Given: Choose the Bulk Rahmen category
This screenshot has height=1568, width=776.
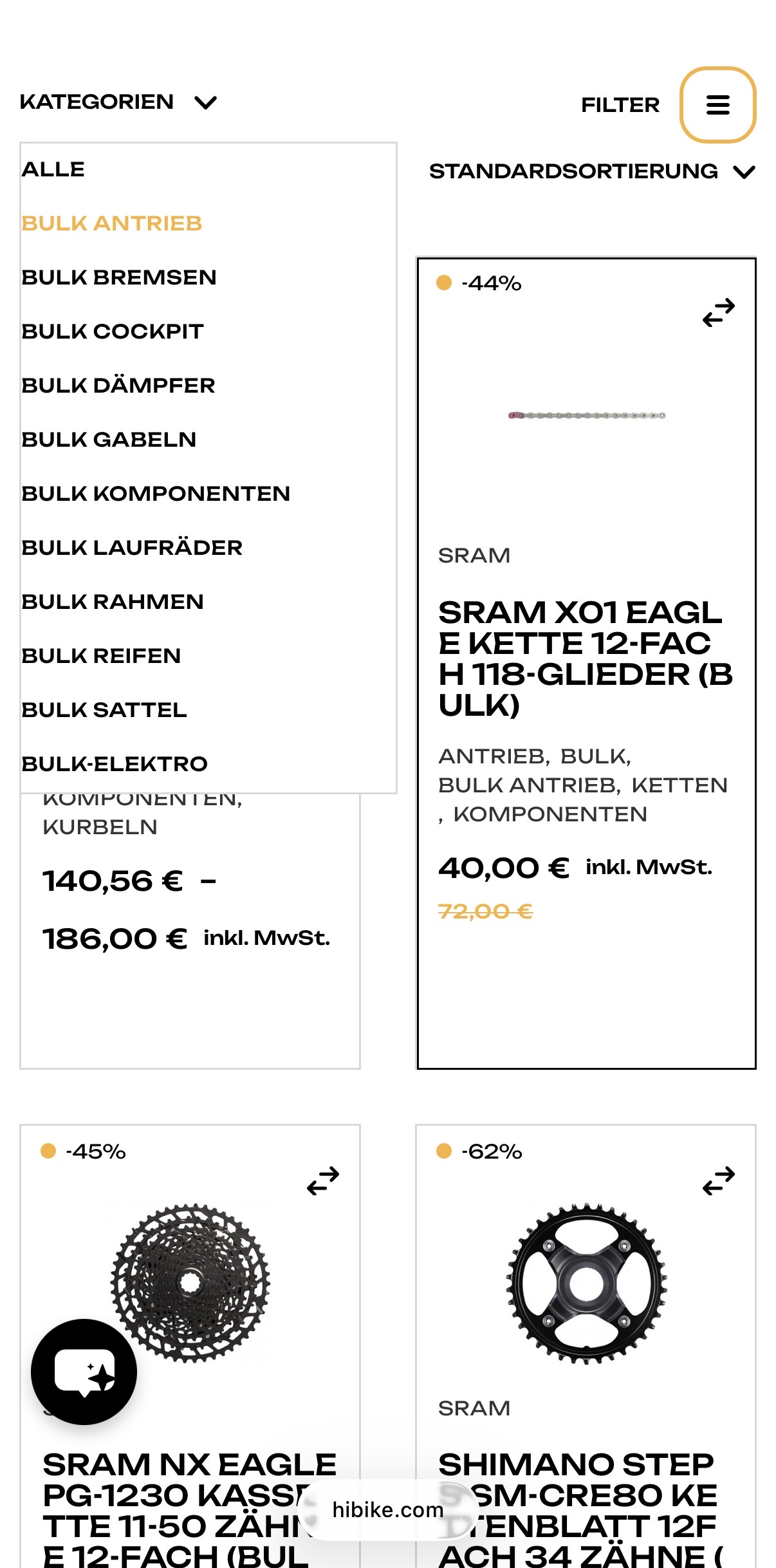Looking at the screenshot, I should (x=113, y=602).
